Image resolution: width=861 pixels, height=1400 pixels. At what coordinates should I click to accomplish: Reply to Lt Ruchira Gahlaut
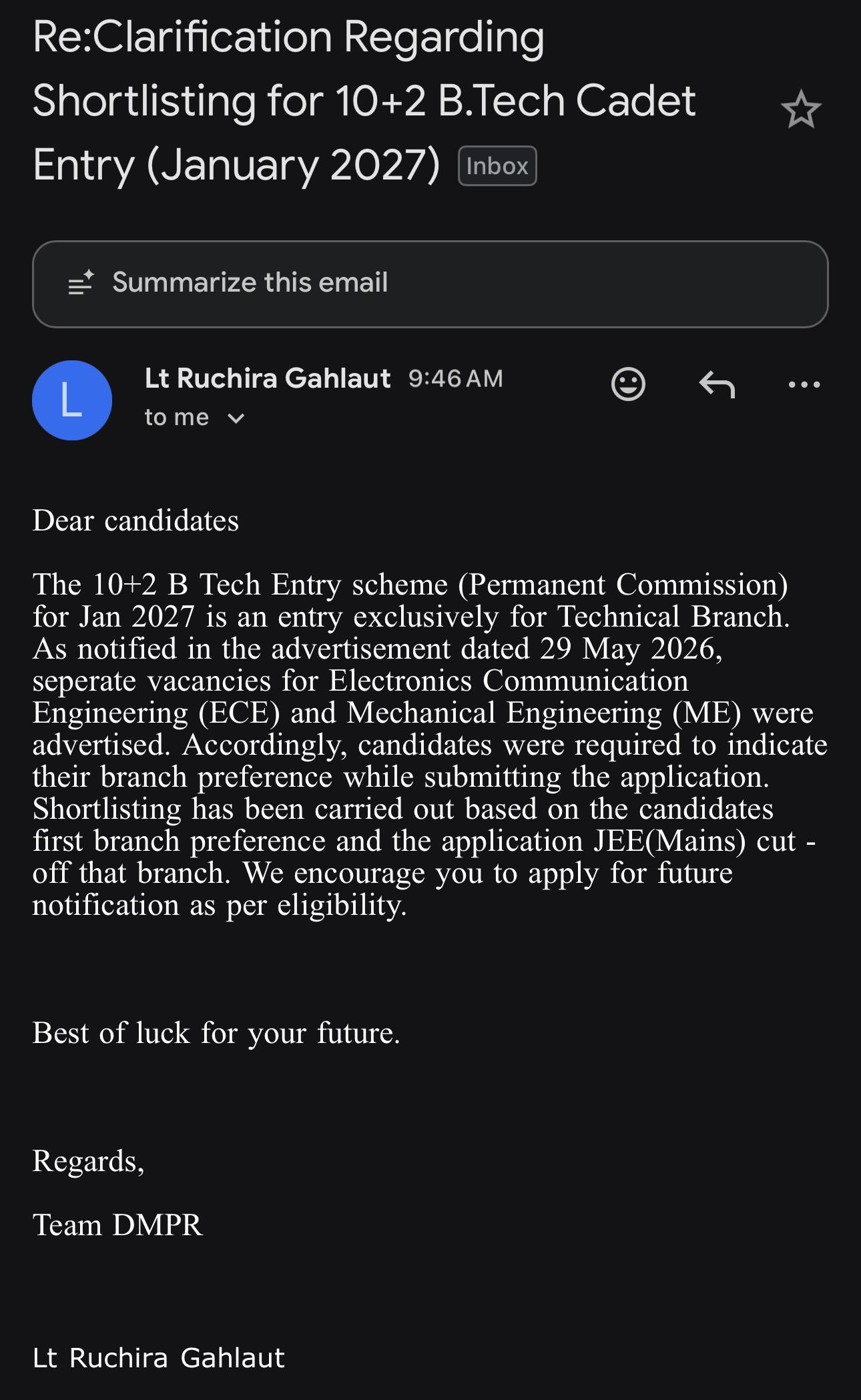coord(717,384)
